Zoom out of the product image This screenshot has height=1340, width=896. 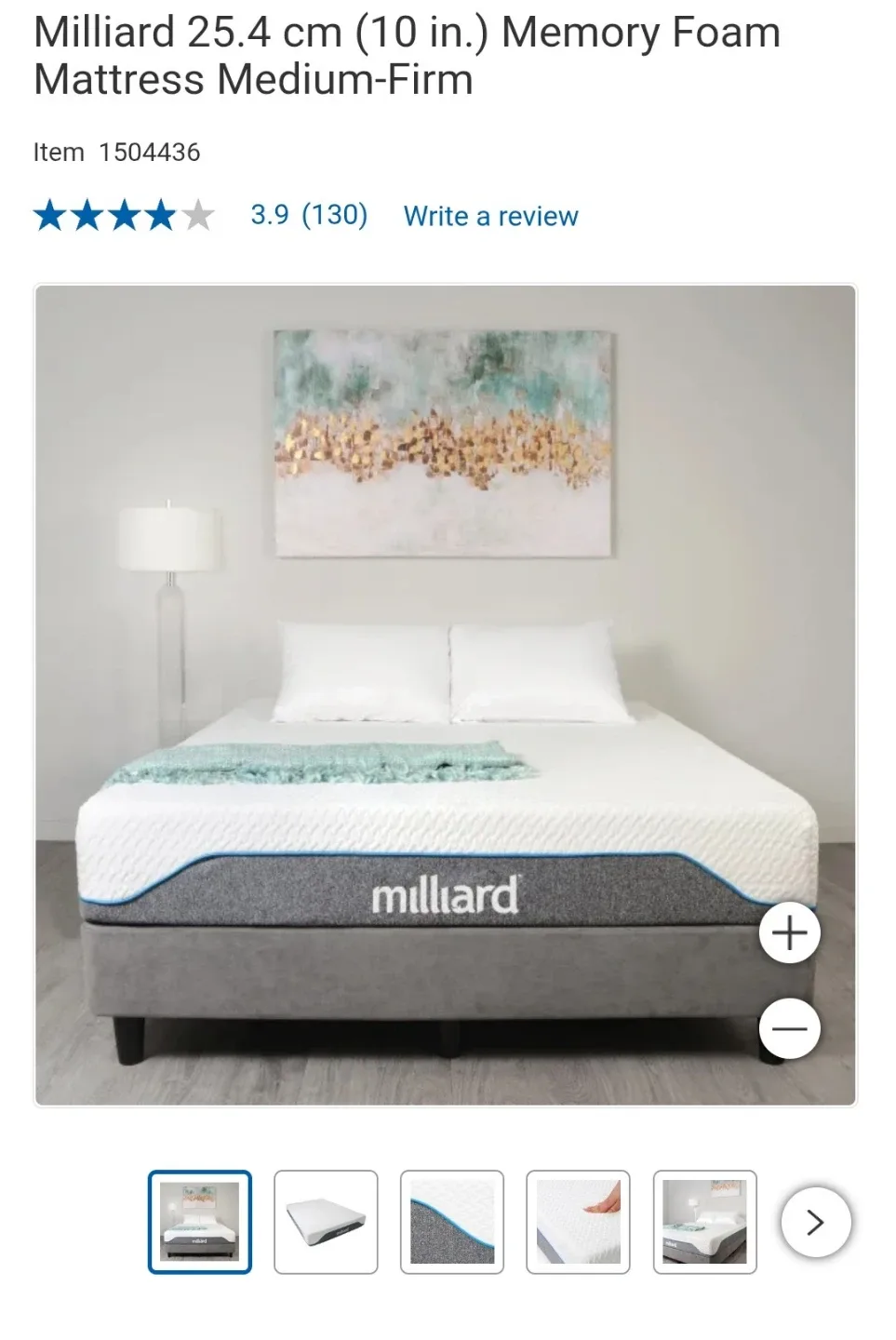click(x=788, y=1028)
